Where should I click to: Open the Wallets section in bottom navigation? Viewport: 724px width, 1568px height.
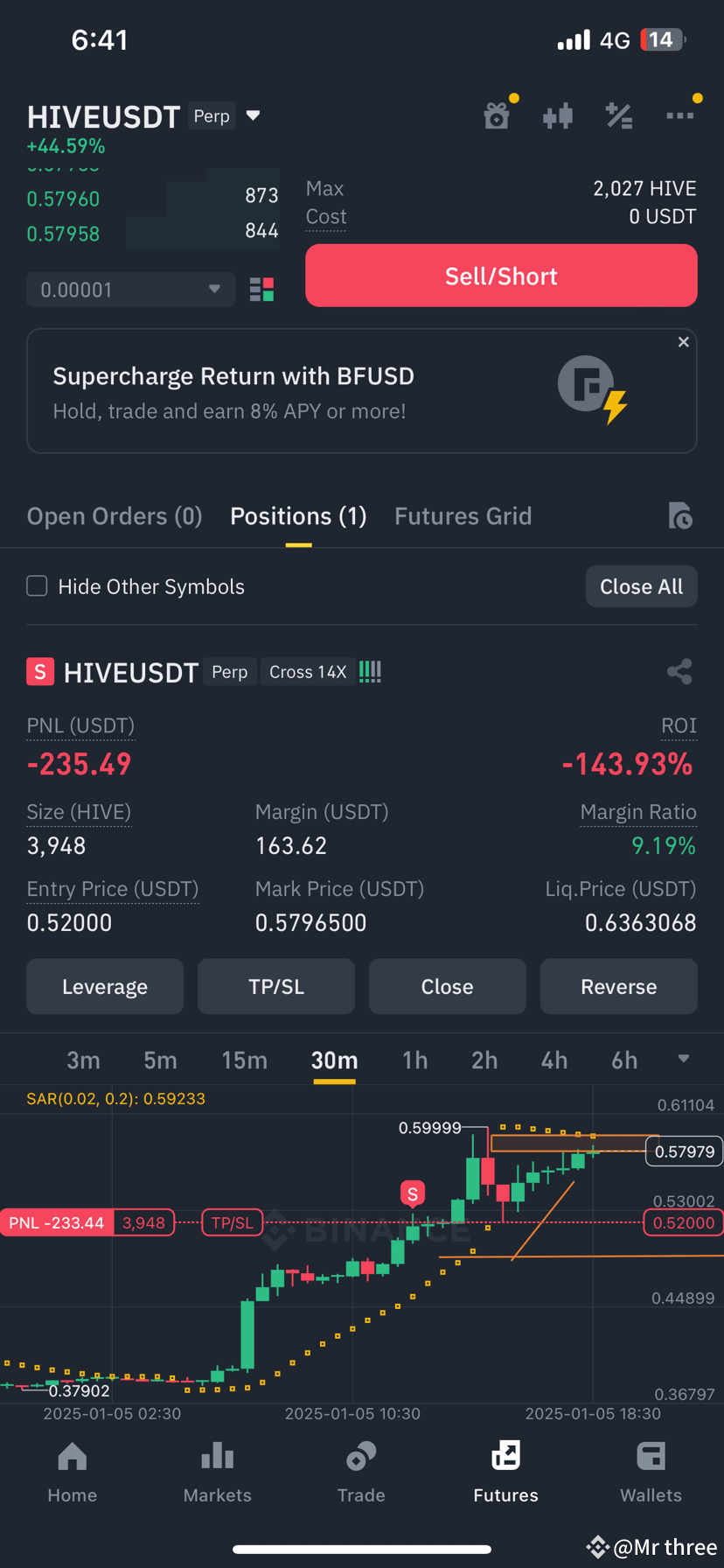pyautogui.click(x=651, y=1473)
